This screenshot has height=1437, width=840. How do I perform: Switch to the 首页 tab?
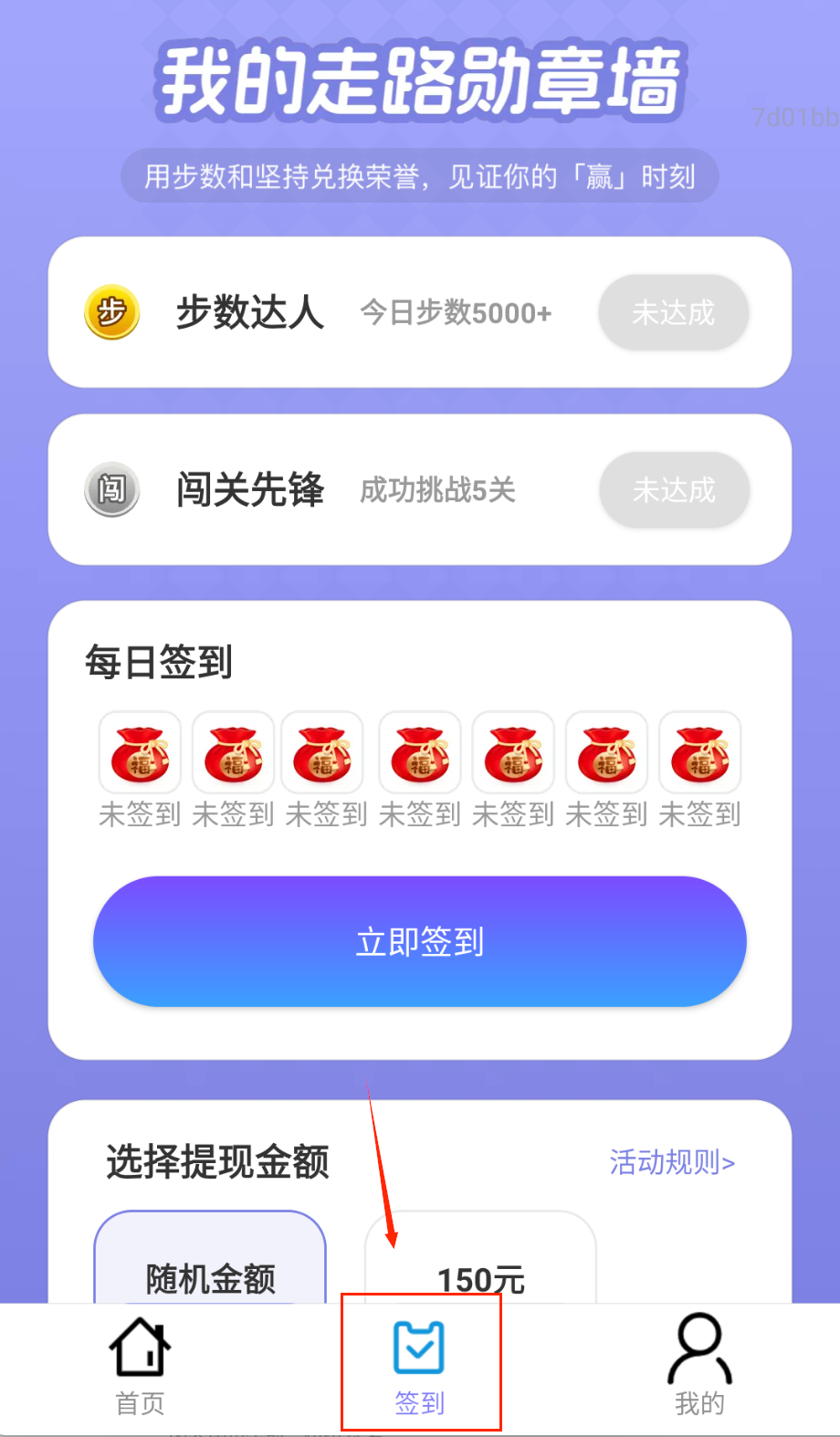[x=140, y=1365]
